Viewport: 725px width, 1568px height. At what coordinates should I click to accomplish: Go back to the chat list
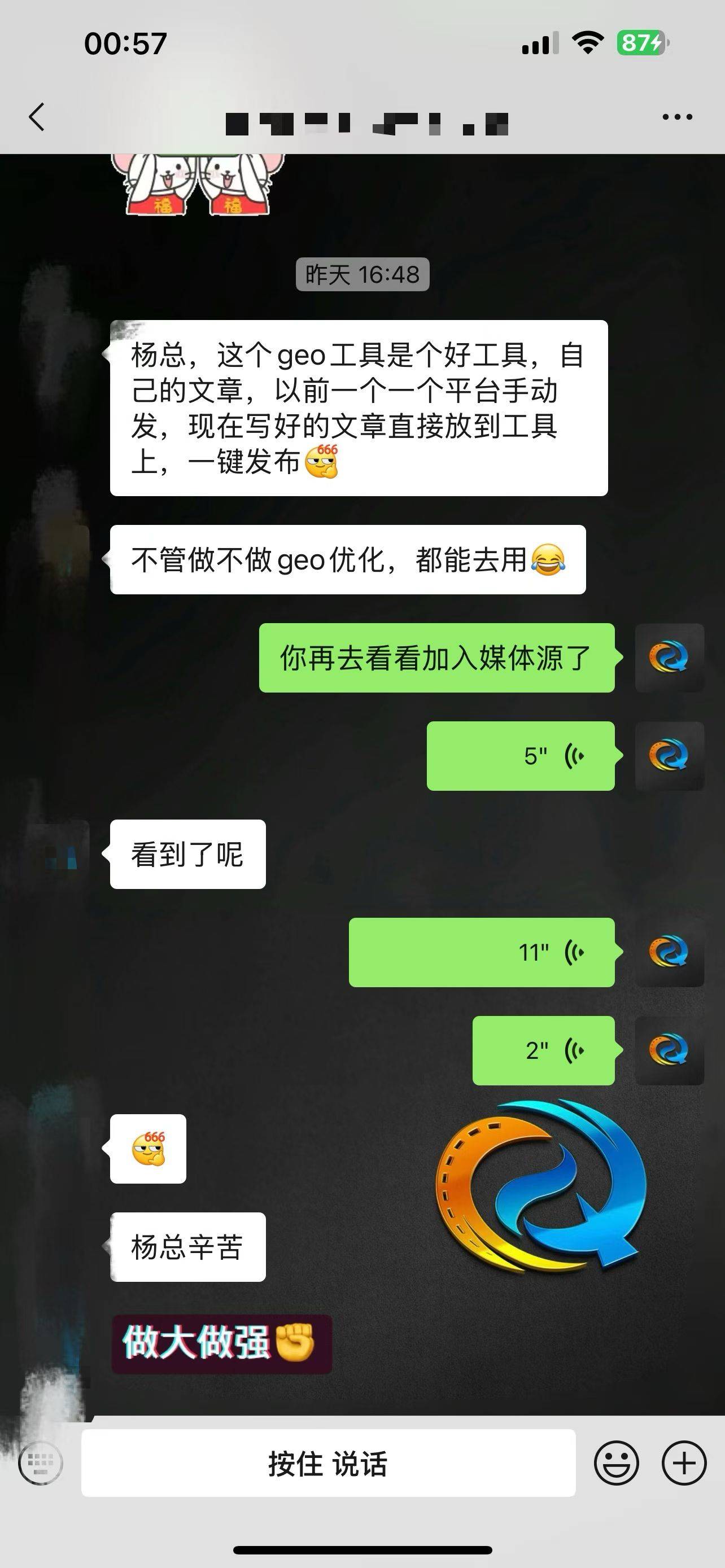37,117
